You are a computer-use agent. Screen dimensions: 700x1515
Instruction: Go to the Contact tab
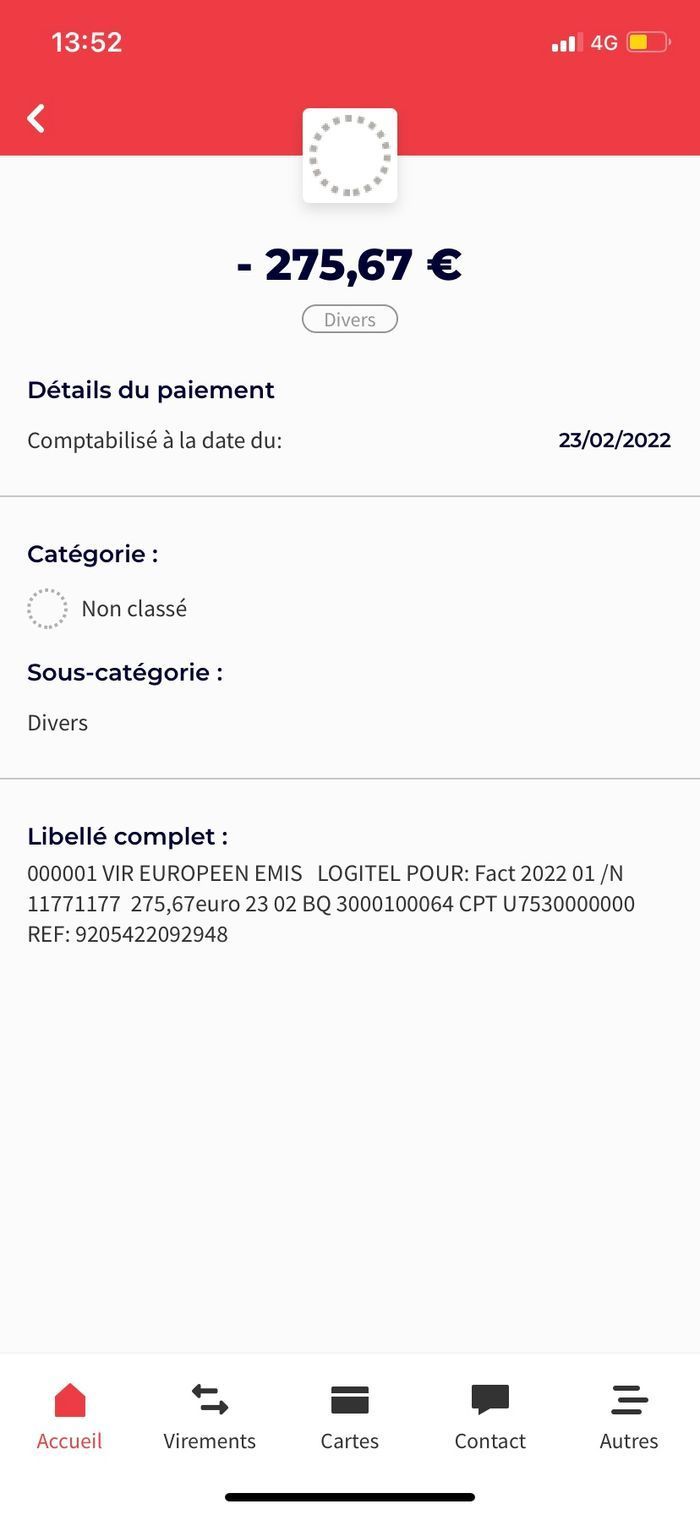490,1416
